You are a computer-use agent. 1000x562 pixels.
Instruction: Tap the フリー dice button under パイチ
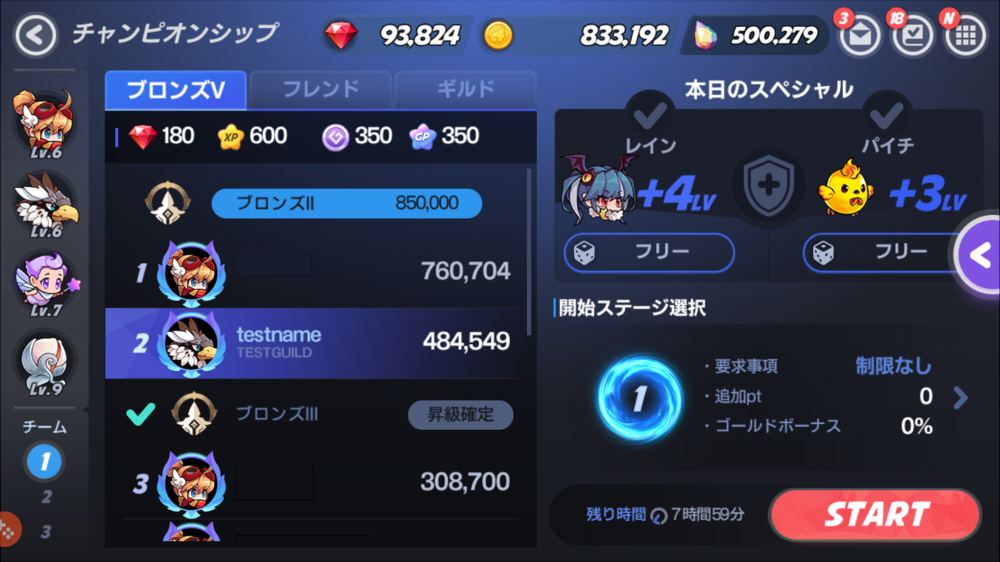pos(880,253)
